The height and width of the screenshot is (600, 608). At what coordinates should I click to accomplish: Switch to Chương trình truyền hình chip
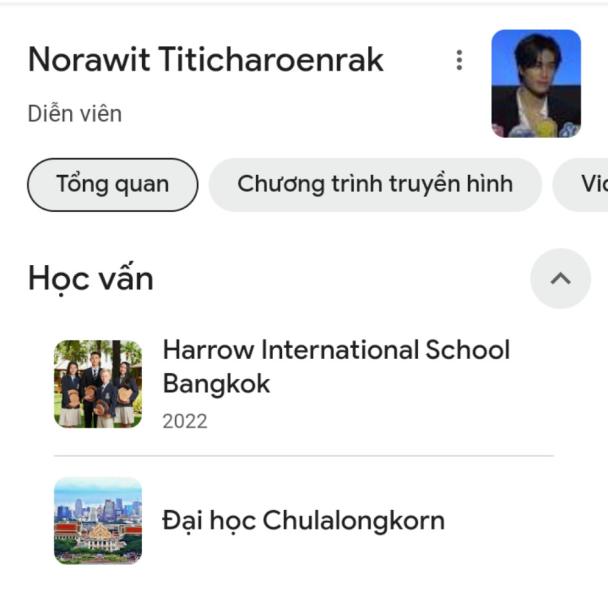point(375,184)
